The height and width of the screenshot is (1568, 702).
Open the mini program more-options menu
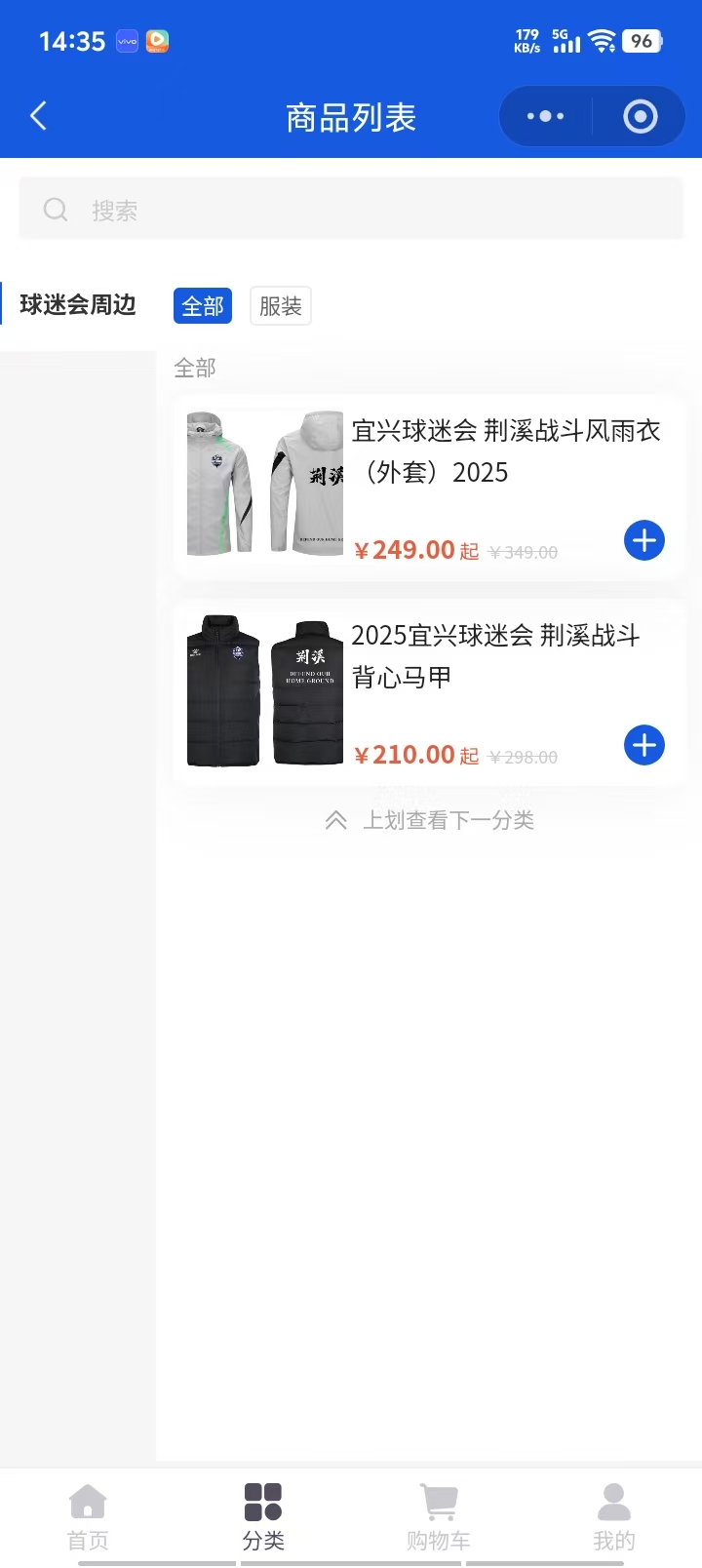pos(545,117)
